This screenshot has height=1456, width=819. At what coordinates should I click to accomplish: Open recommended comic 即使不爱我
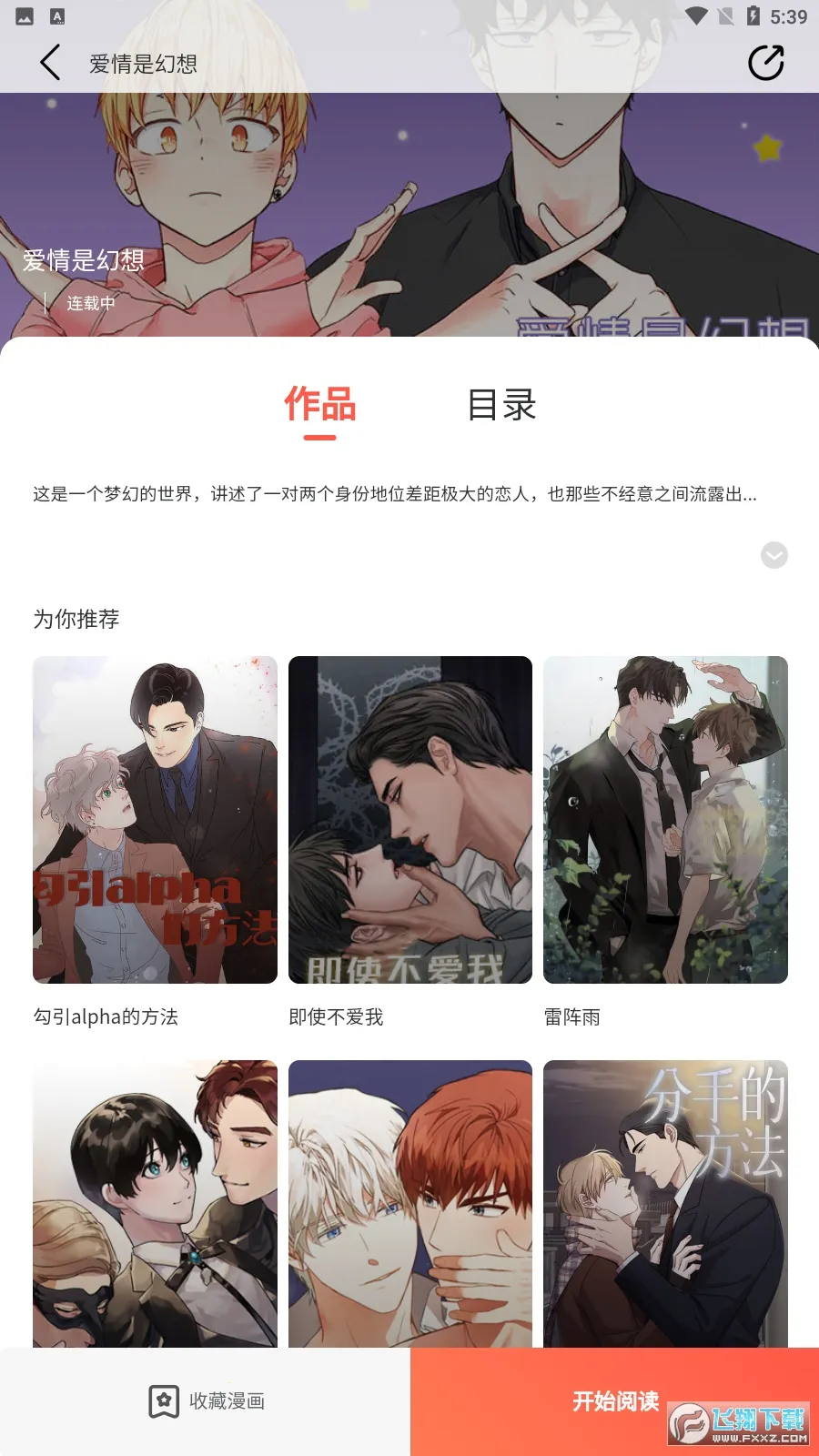(409, 819)
